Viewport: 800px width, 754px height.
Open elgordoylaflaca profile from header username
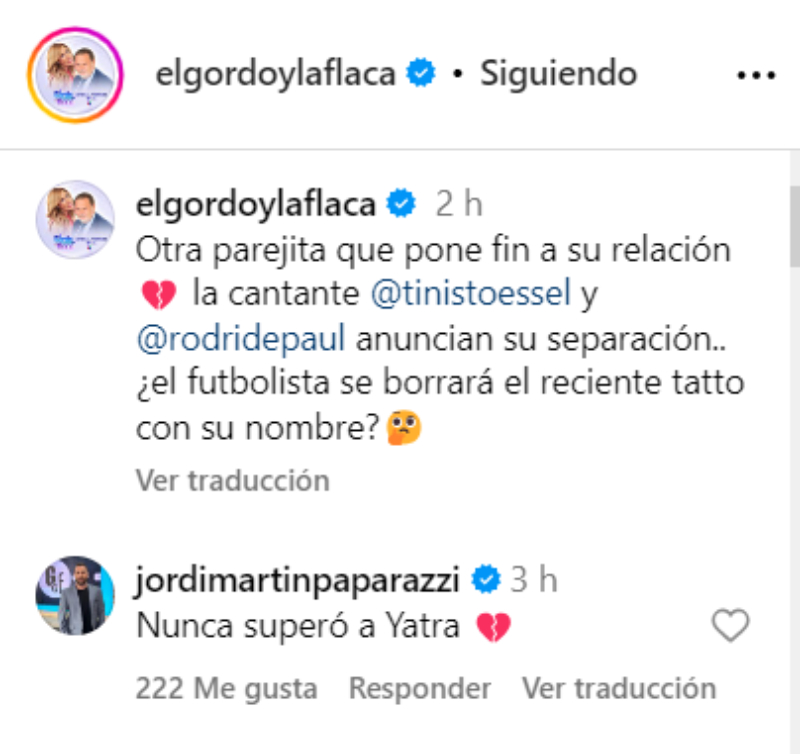276,75
